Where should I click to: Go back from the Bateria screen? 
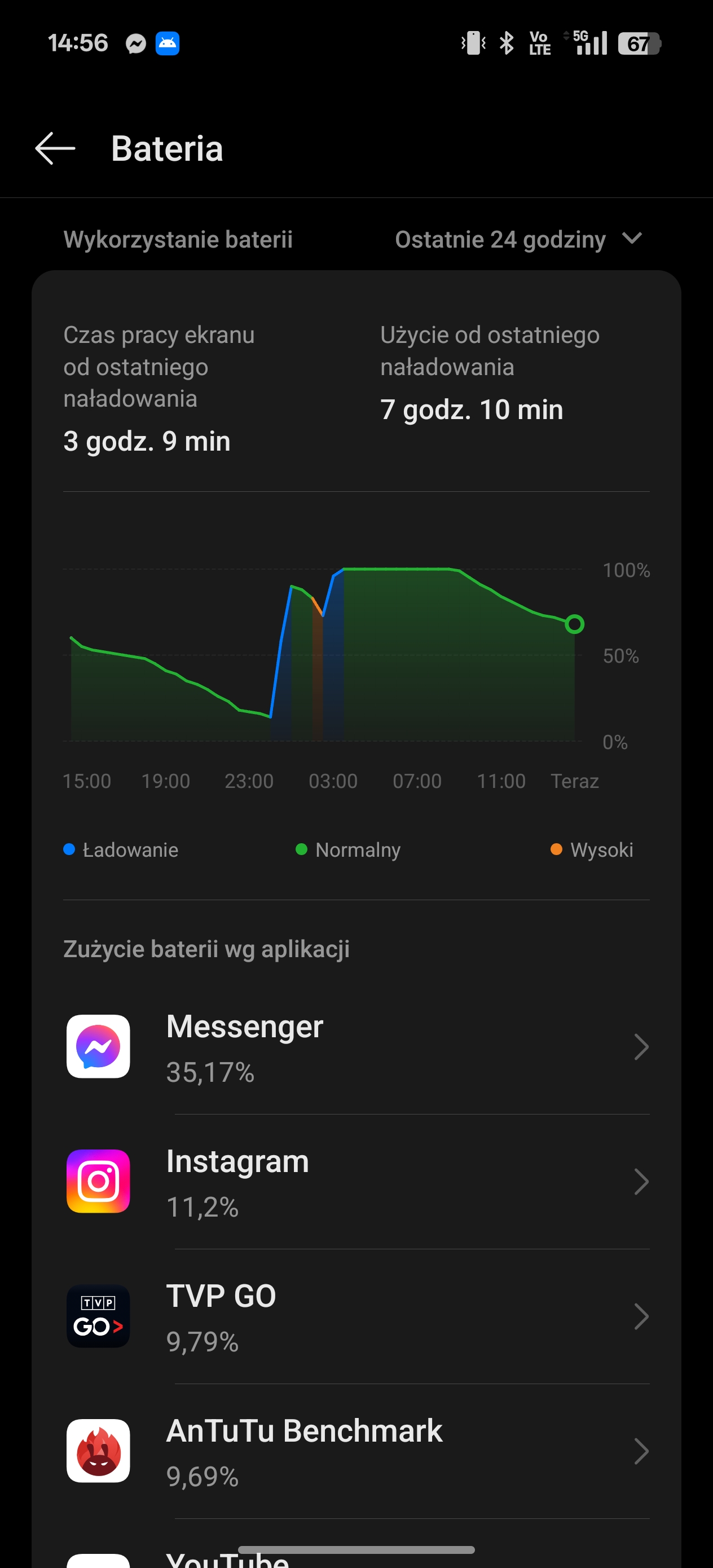(55, 148)
